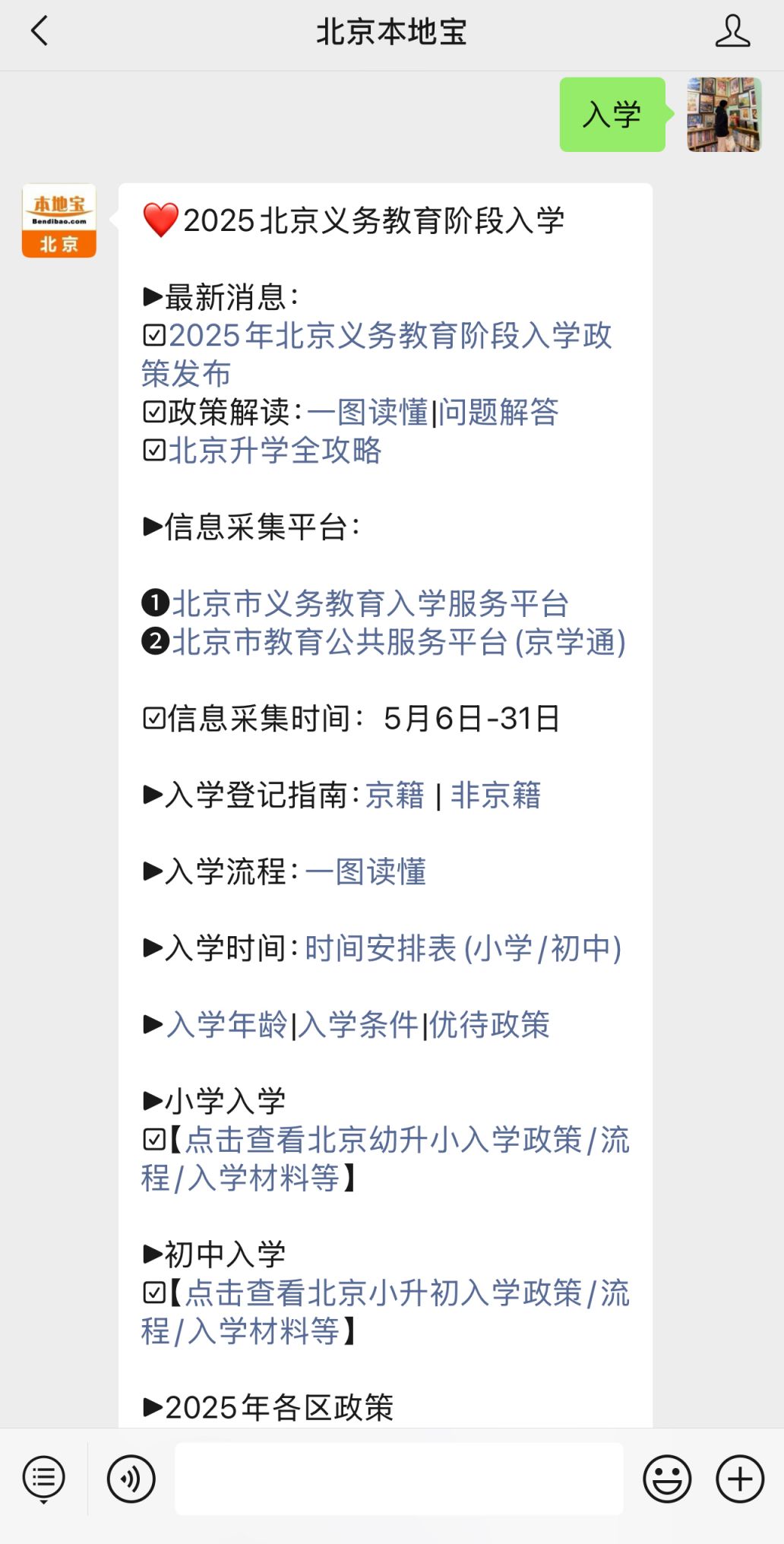Open 北京市义务教育入学服务平台 link
This screenshot has height=1544, width=784.
(371, 603)
